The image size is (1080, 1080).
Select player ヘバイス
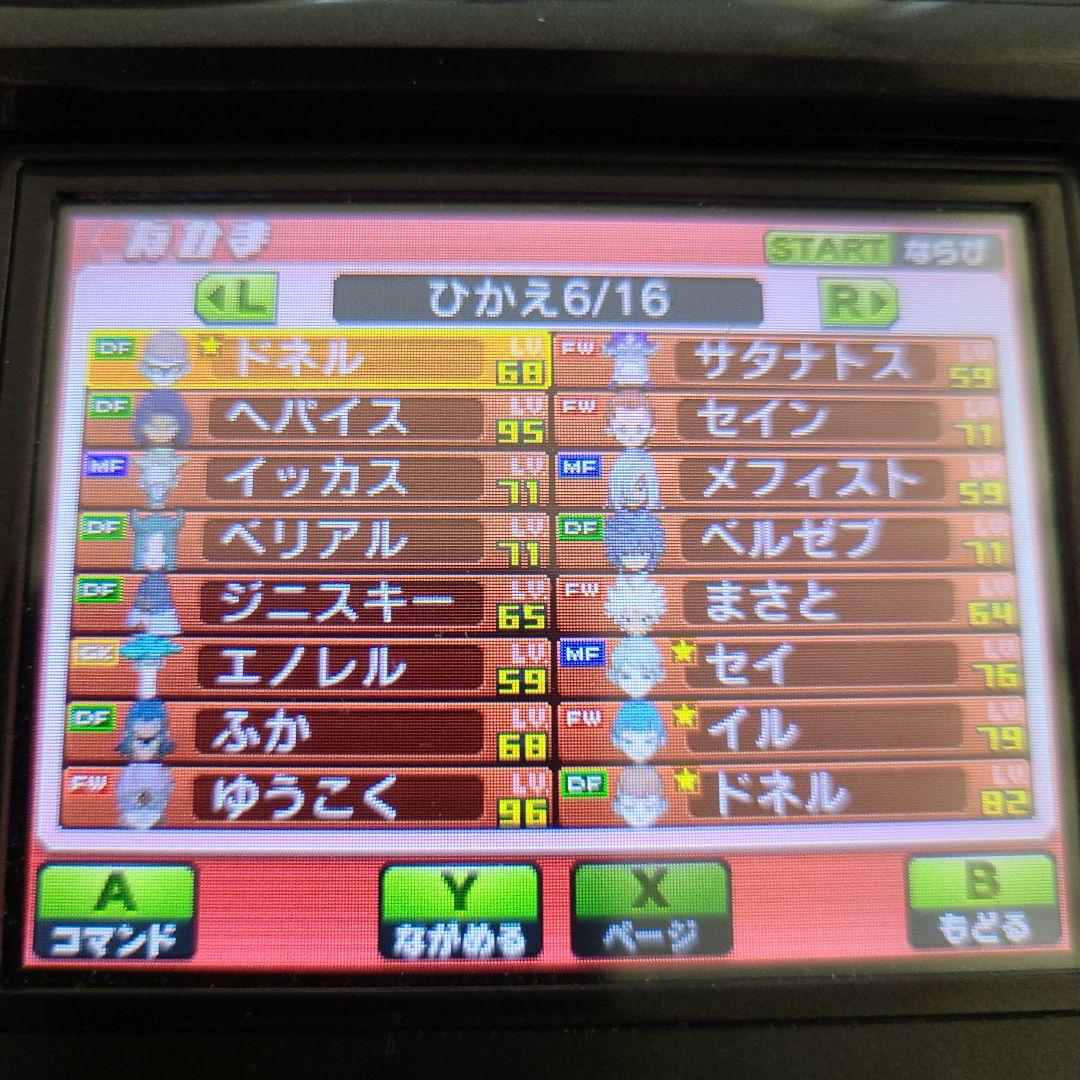point(320,419)
